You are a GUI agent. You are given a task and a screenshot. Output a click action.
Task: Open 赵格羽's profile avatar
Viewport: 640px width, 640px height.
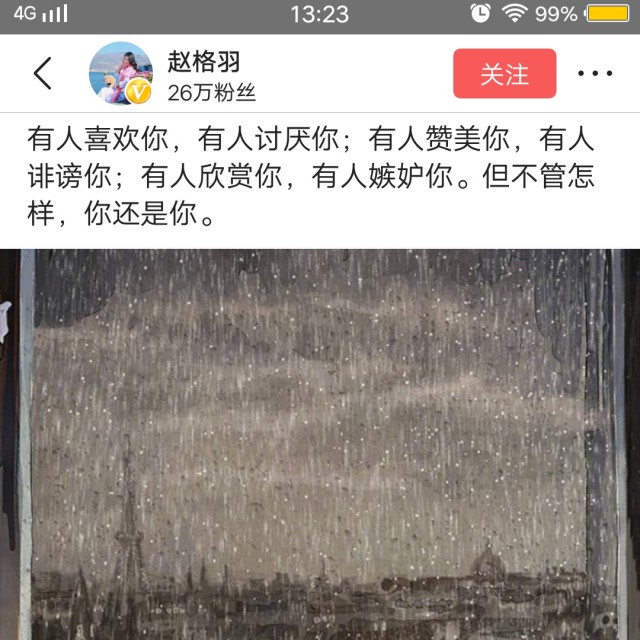tap(121, 73)
